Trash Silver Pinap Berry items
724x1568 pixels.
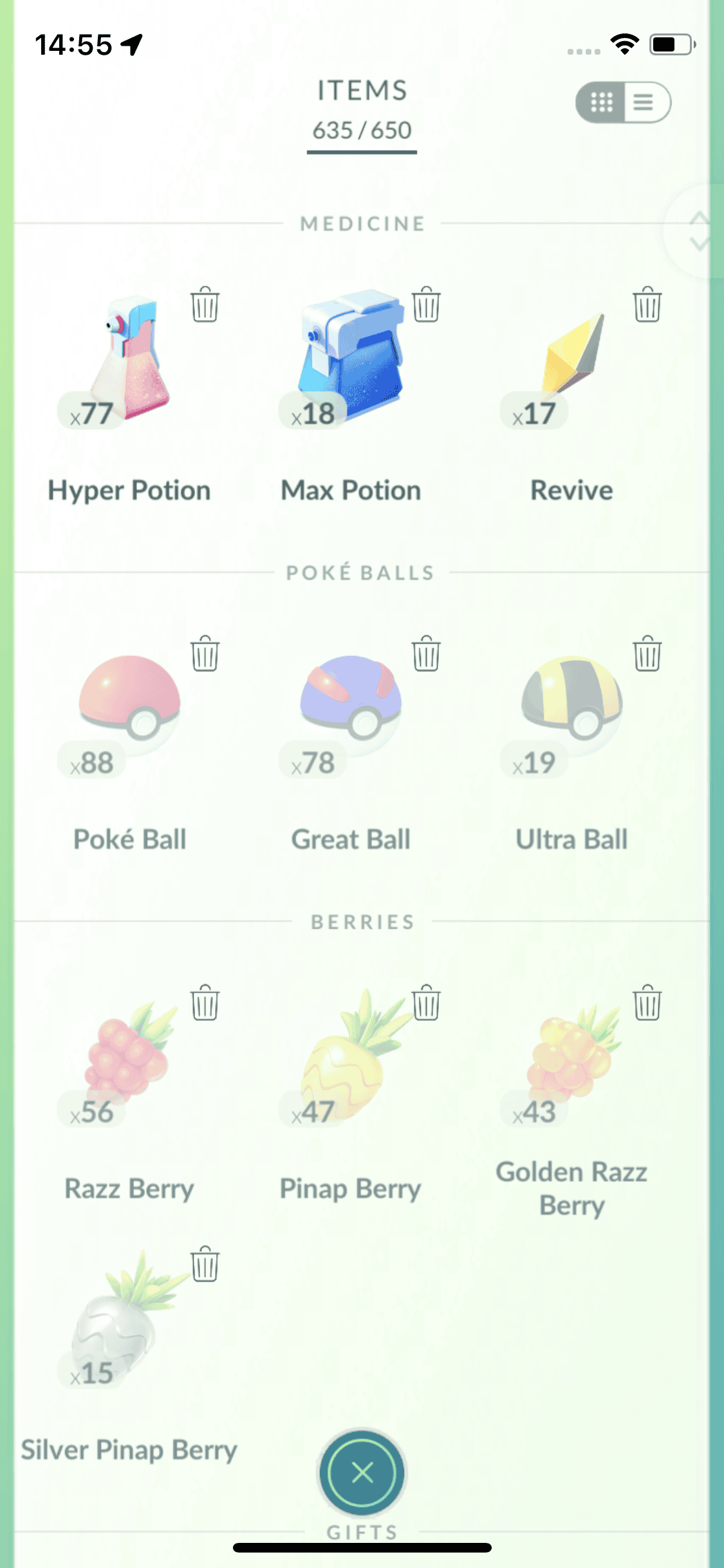[x=205, y=1264]
